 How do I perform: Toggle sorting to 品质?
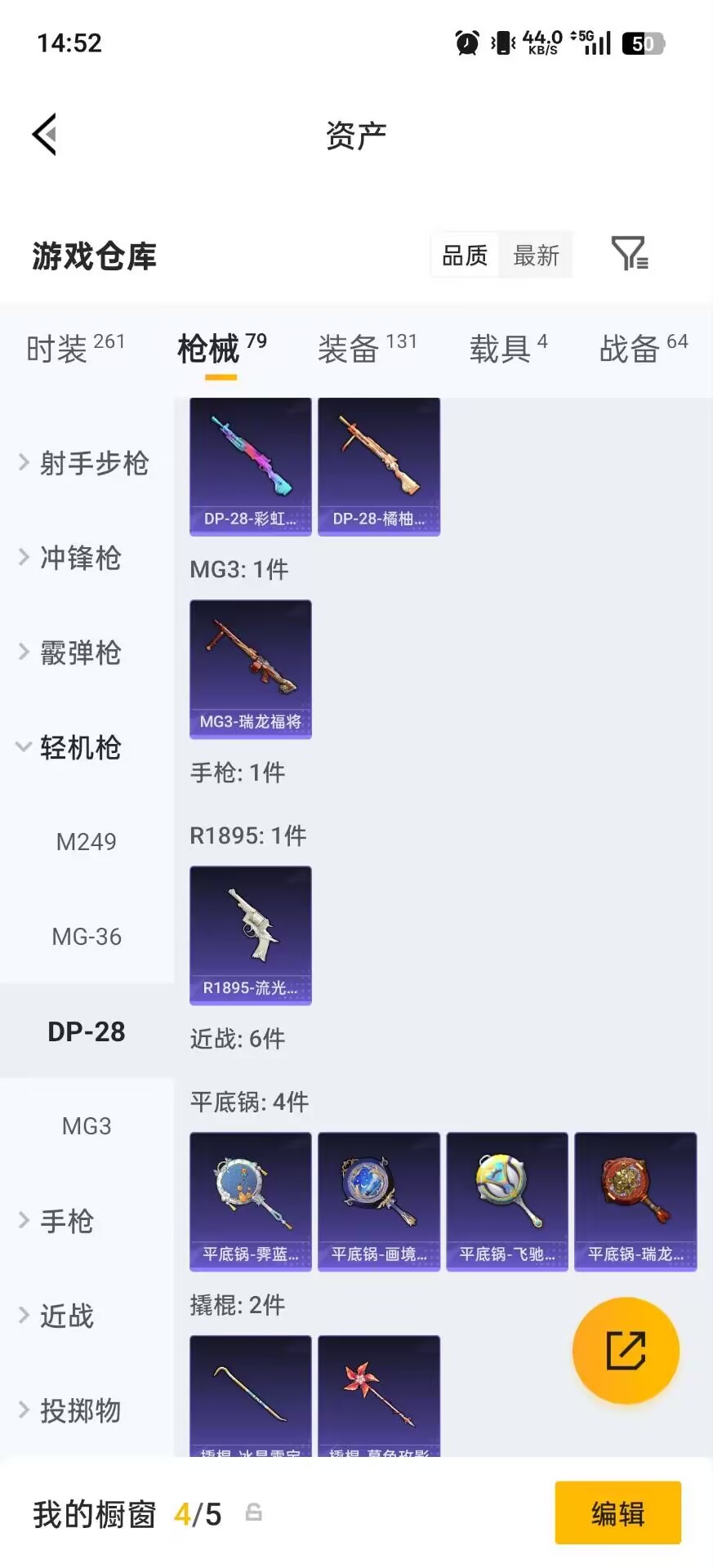click(464, 255)
